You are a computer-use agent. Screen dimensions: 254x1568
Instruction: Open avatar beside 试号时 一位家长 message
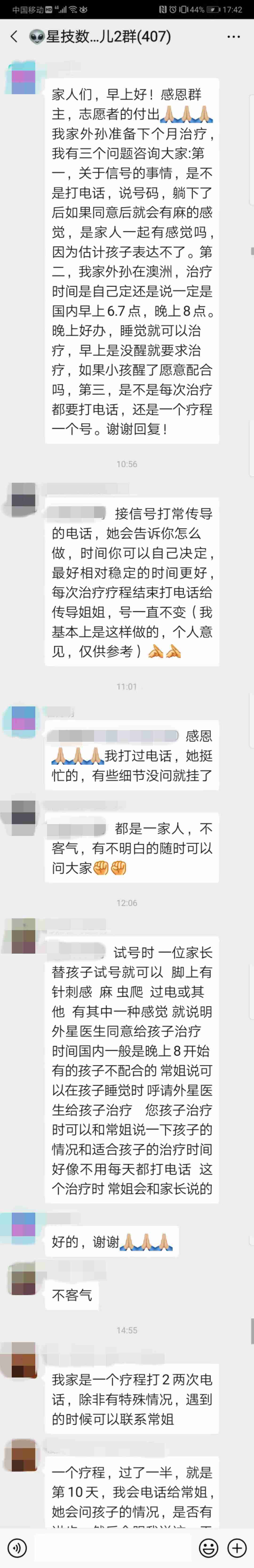23,937
